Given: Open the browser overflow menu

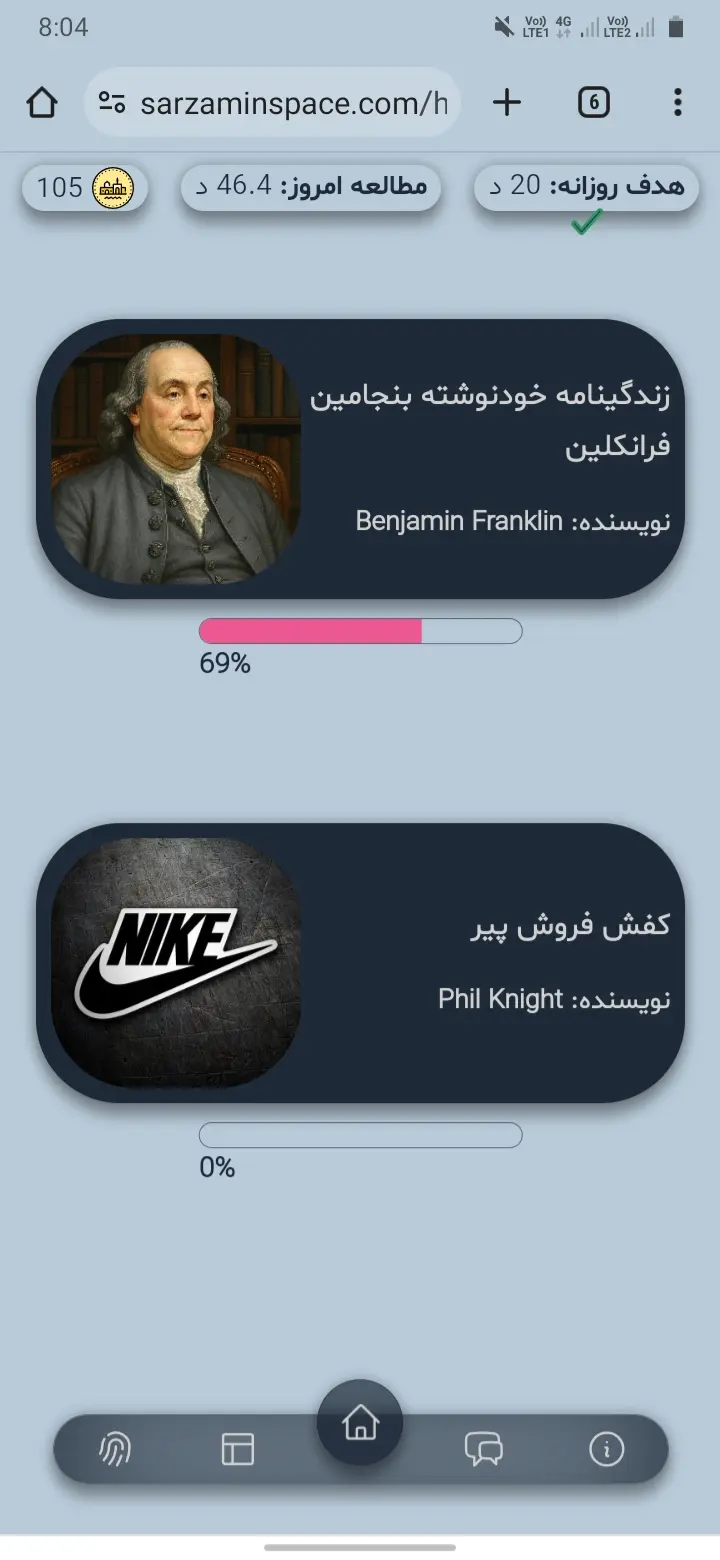Looking at the screenshot, I should (677, 102).
